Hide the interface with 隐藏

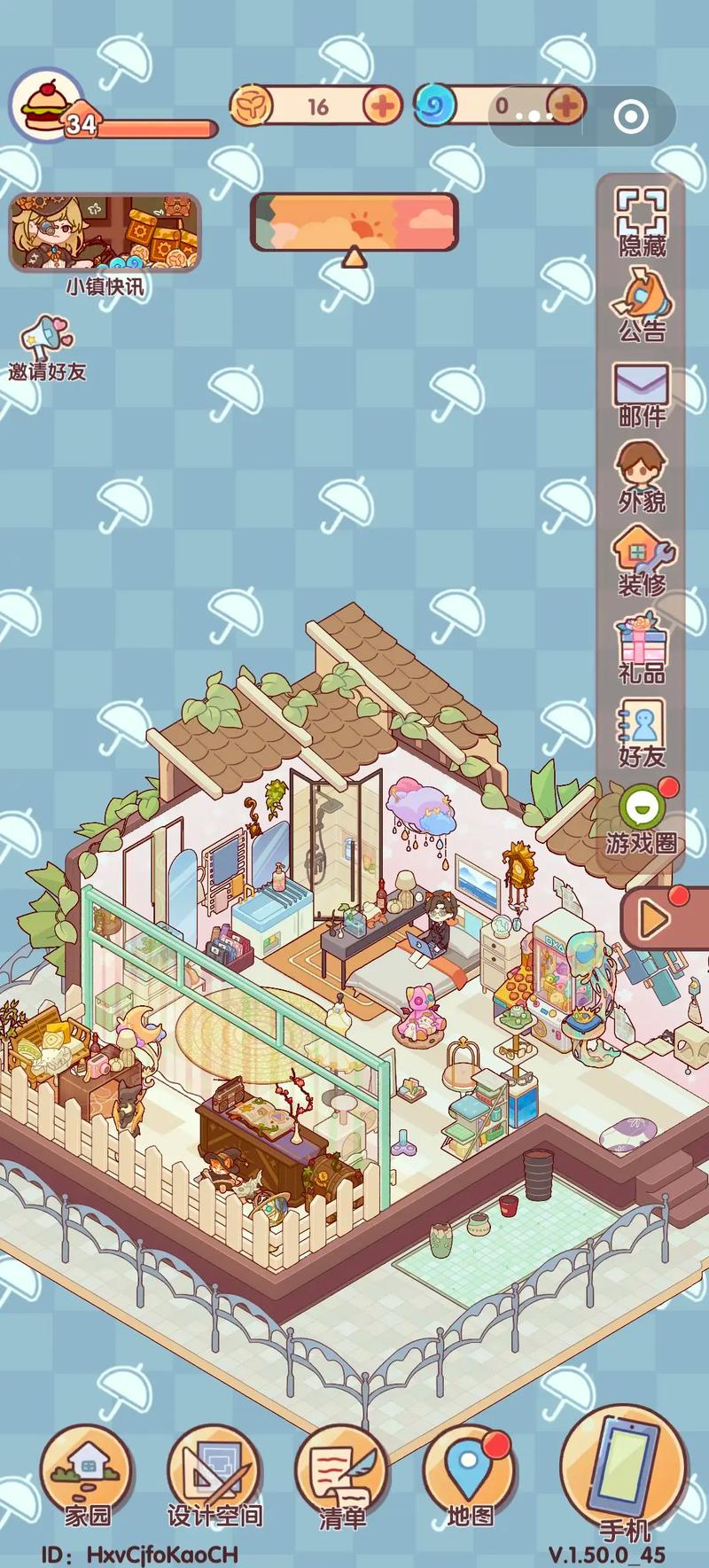pos(642,222)
